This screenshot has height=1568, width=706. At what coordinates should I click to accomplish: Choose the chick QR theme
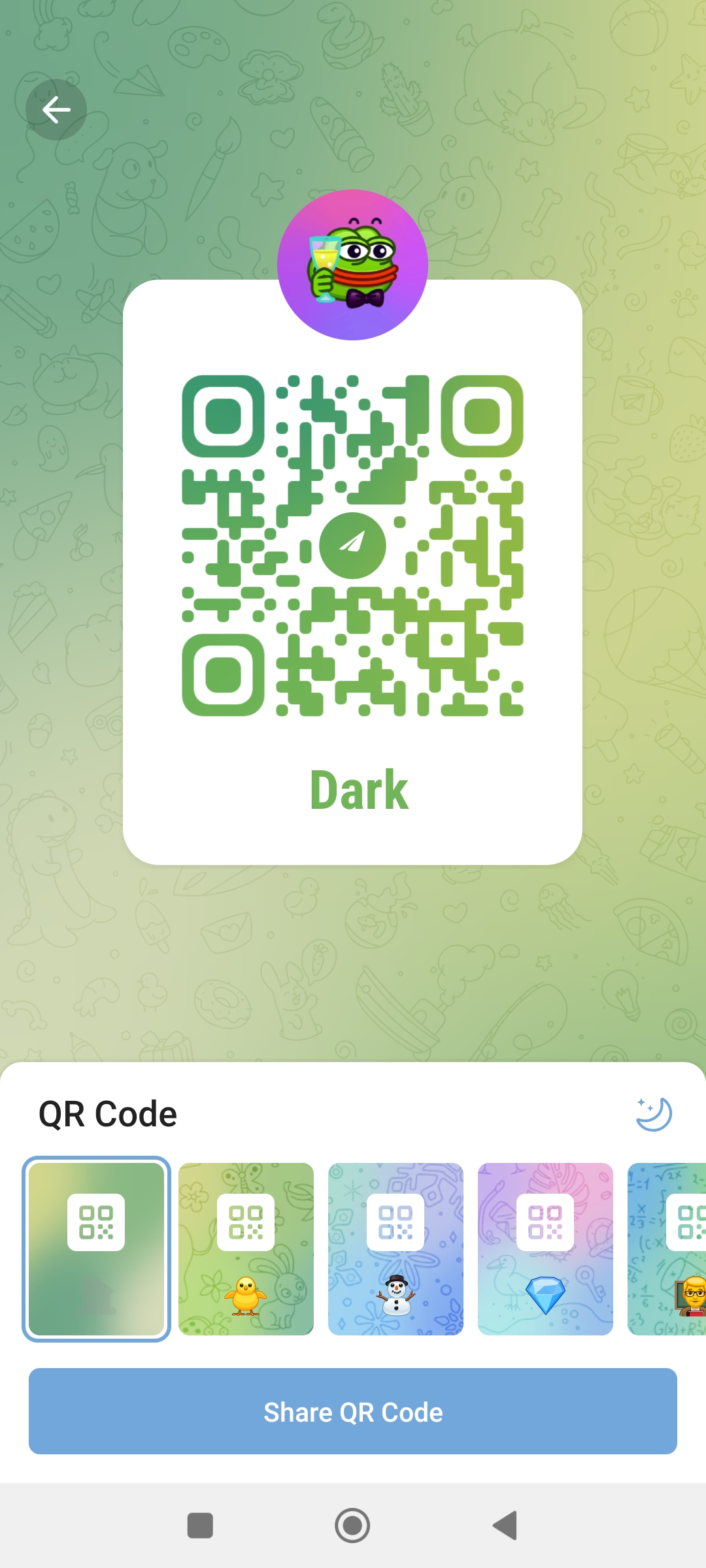coord(246,1249)
